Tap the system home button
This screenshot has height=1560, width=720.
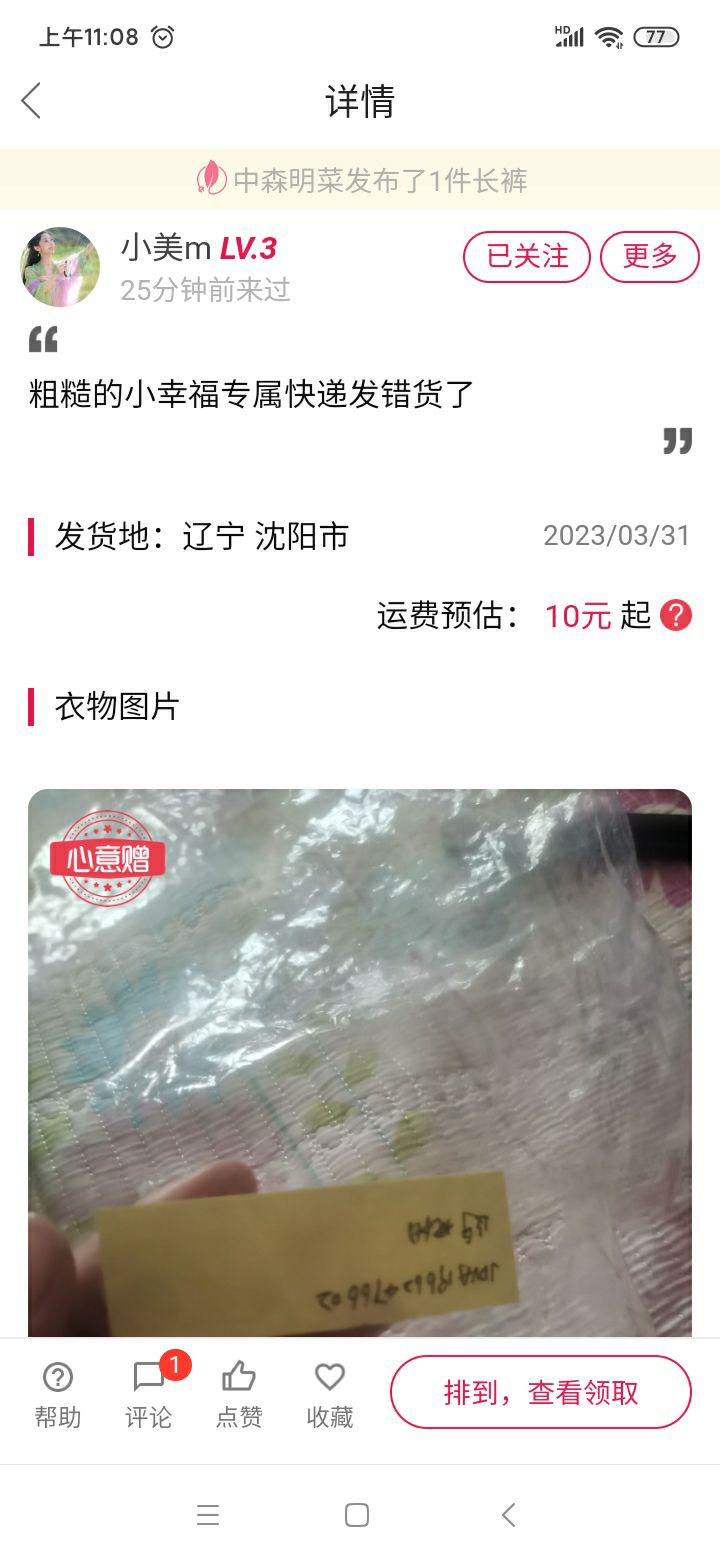[x=357, y=1515]
